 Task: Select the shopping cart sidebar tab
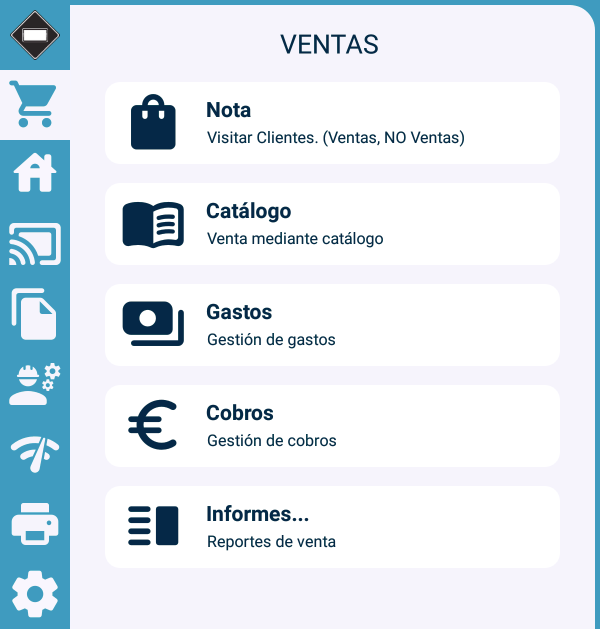34,105
